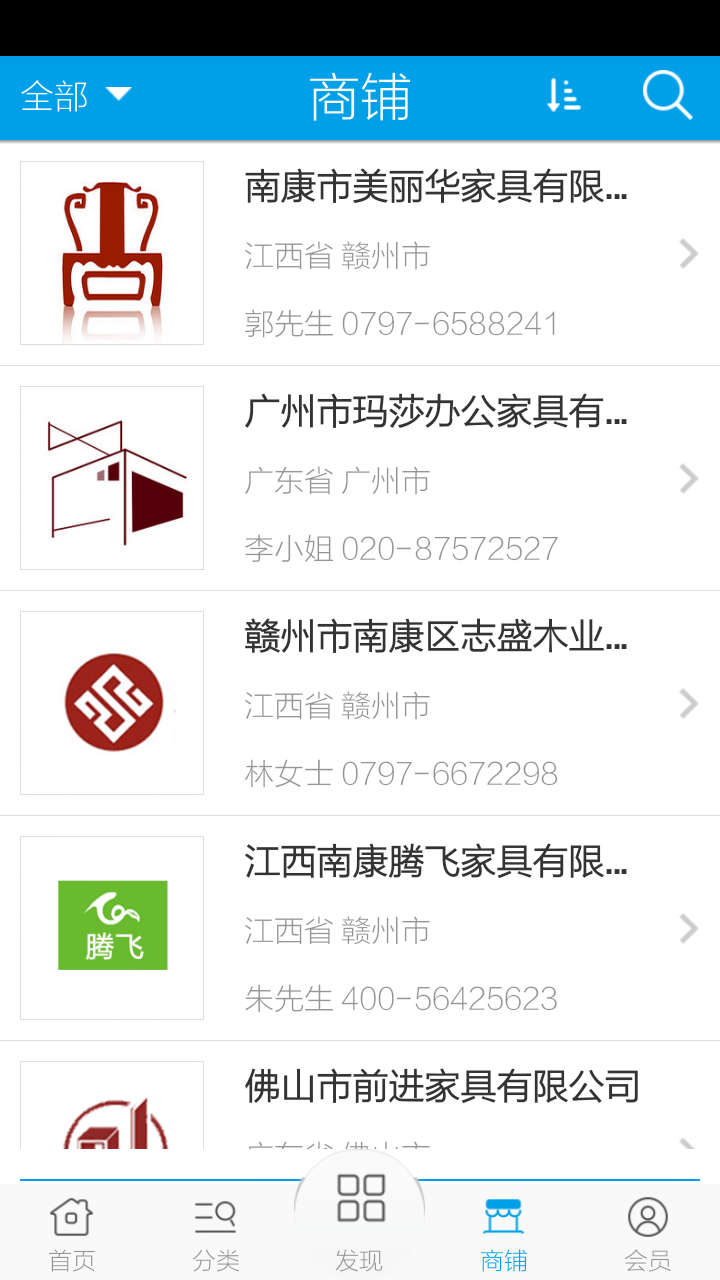Tap the circular red logo of 志盛木业
This screenshot has height=1280, width=720.
[111, 702]
